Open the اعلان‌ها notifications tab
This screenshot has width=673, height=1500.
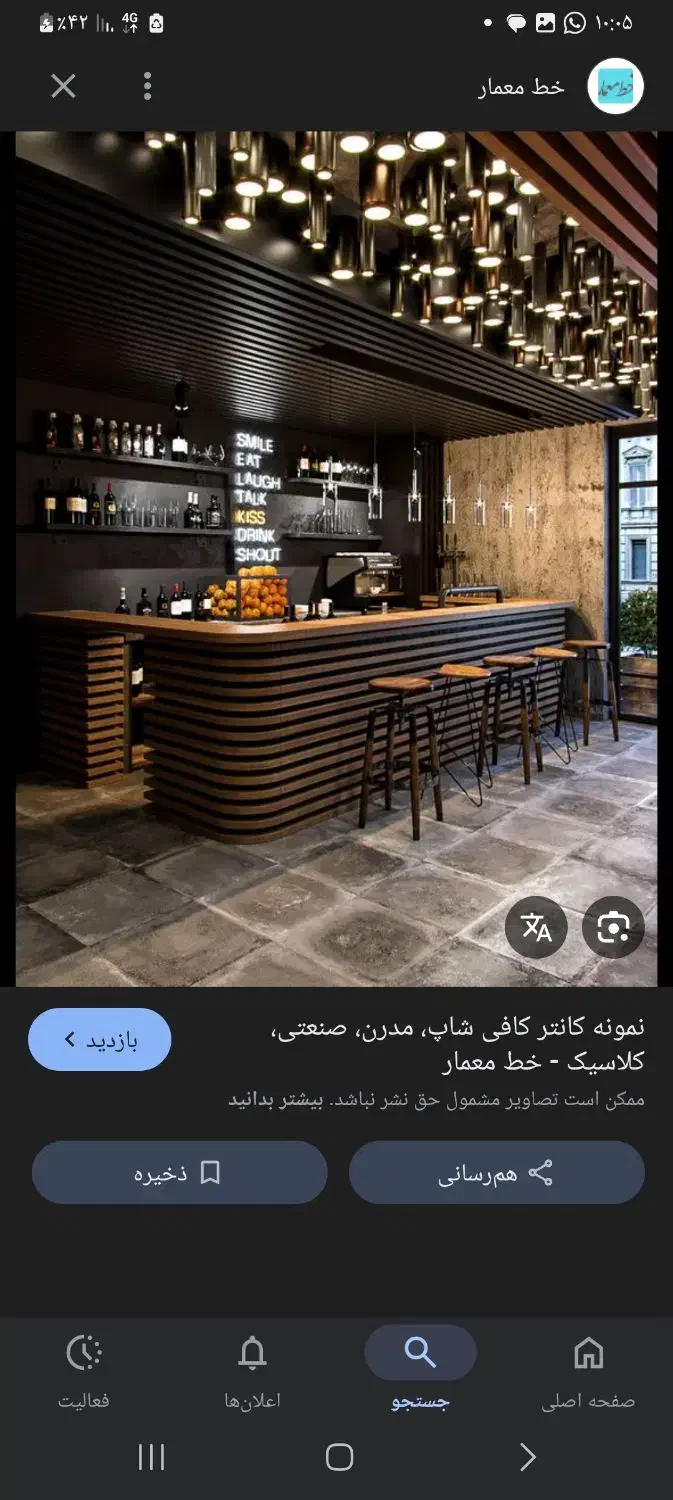252,1372
